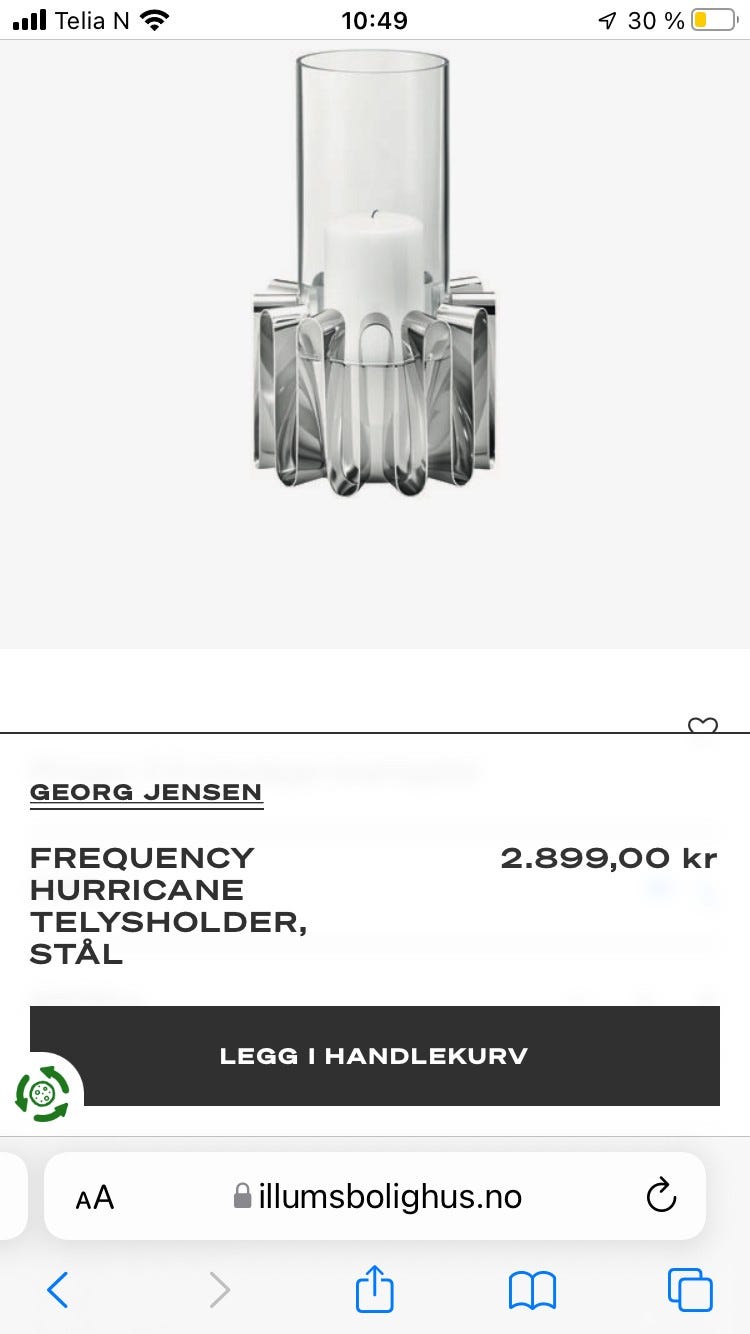Open the share sheet in Safari
This screenshot has width=750, height=1334.
[374, 1290]
